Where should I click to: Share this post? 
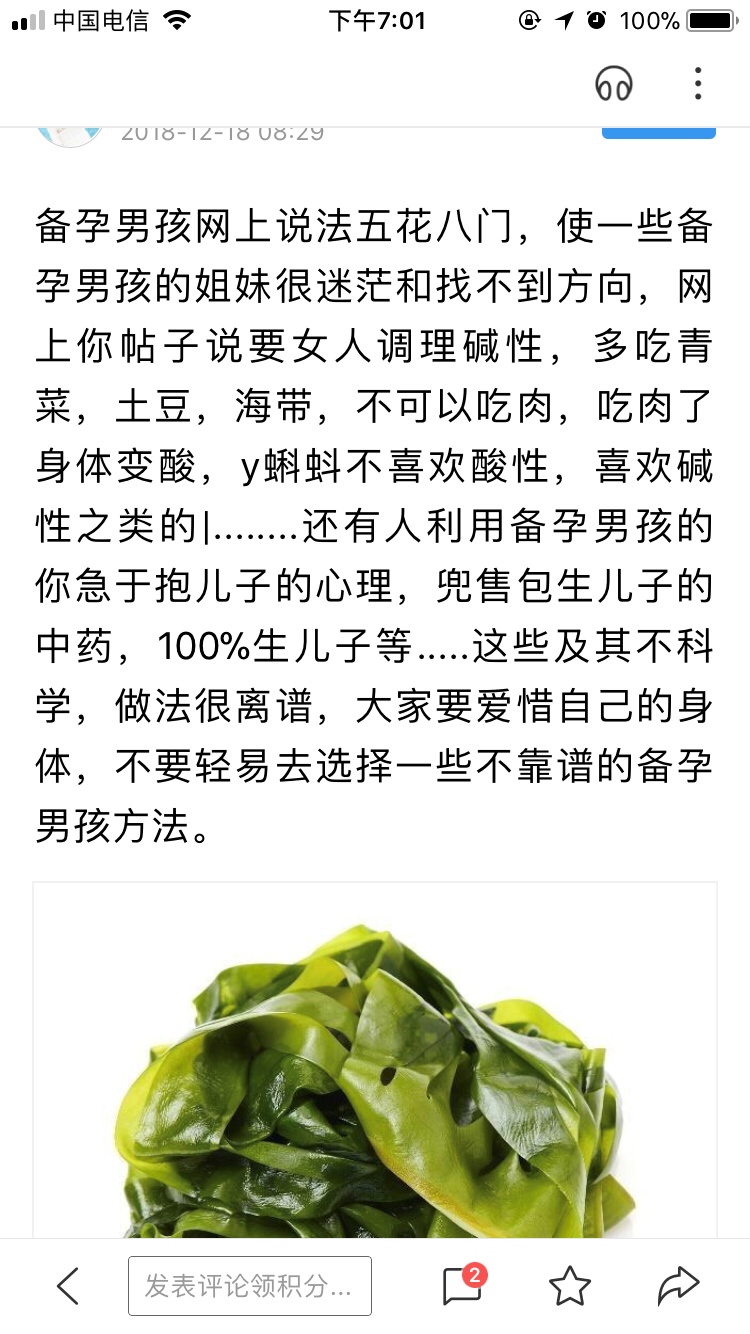677,1285
